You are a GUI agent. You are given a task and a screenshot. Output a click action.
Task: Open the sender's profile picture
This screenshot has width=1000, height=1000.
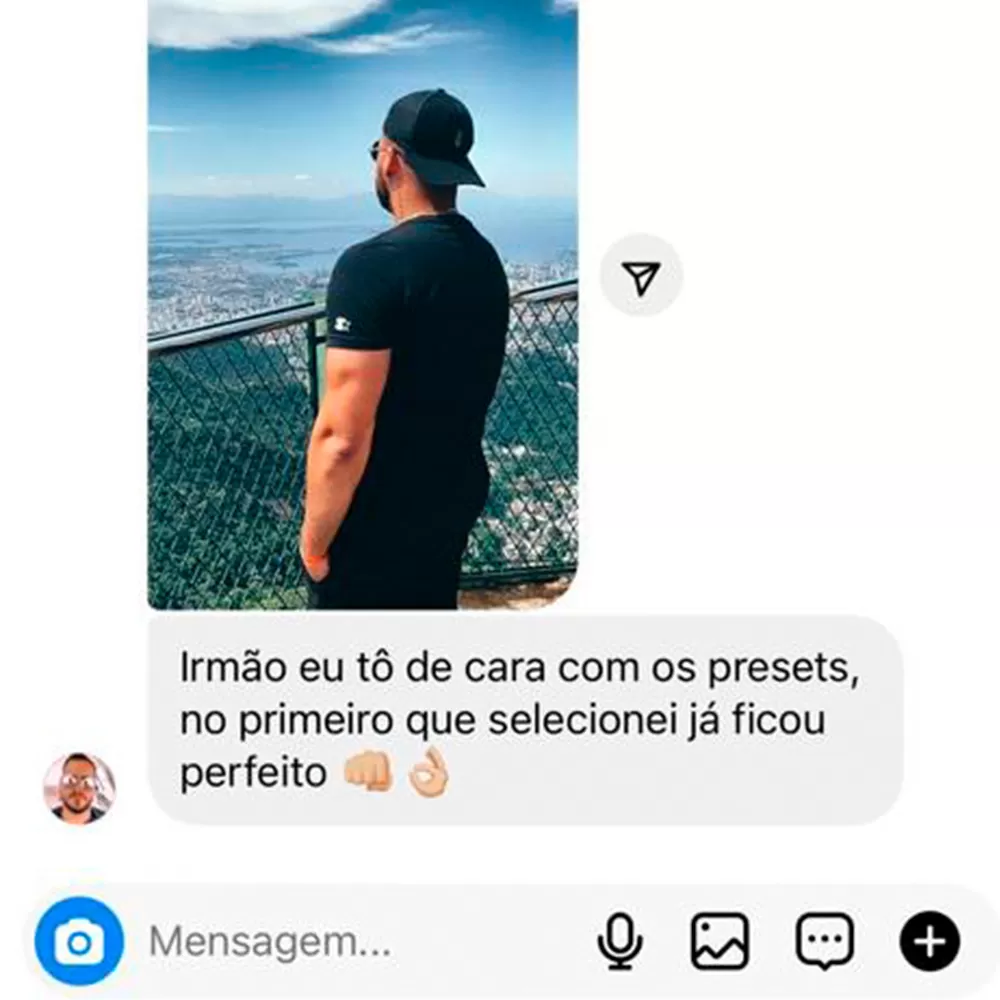[x=79, y=788]
